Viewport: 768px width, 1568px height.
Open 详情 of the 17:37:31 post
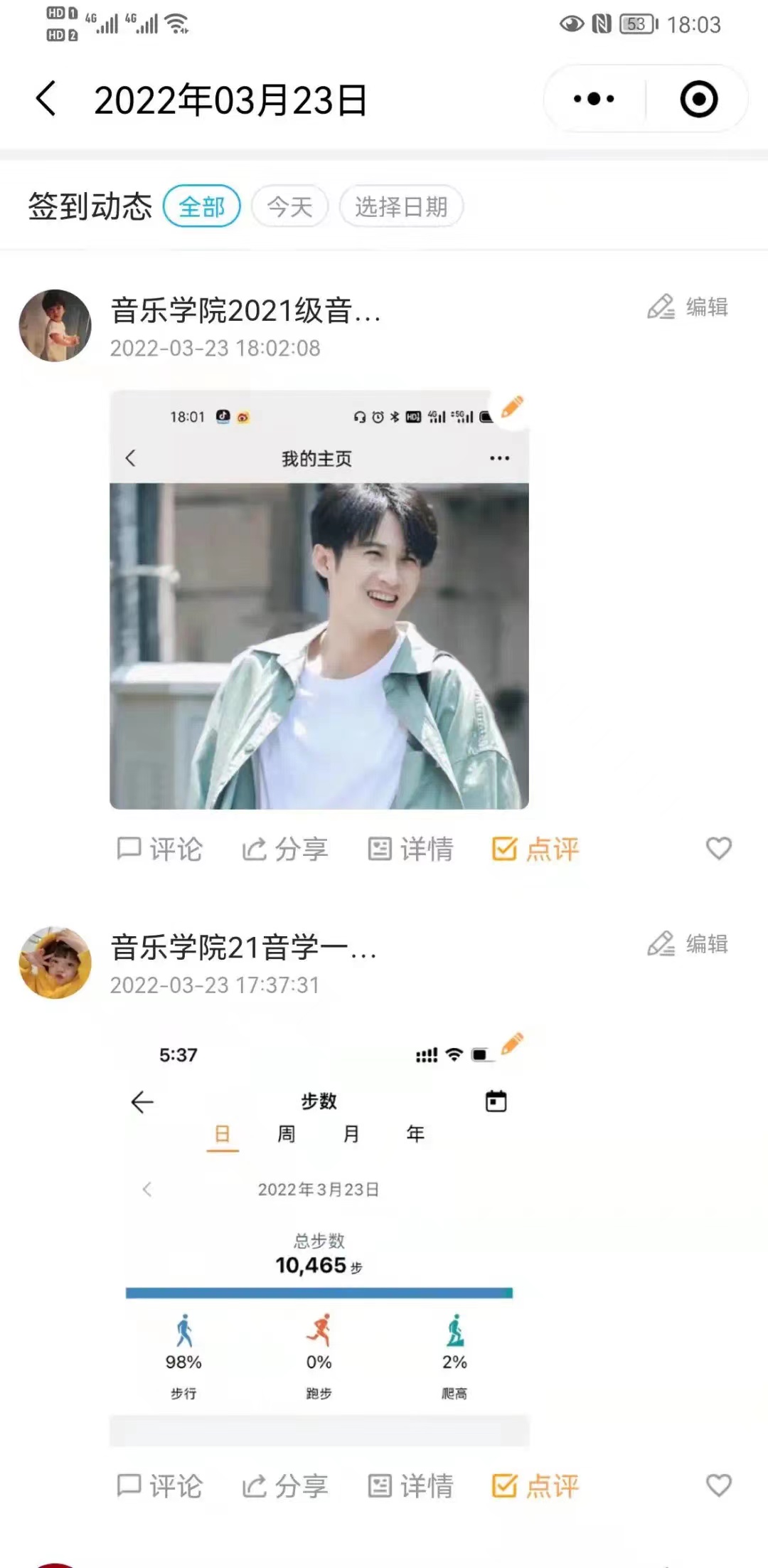[x=410, y=1485]
